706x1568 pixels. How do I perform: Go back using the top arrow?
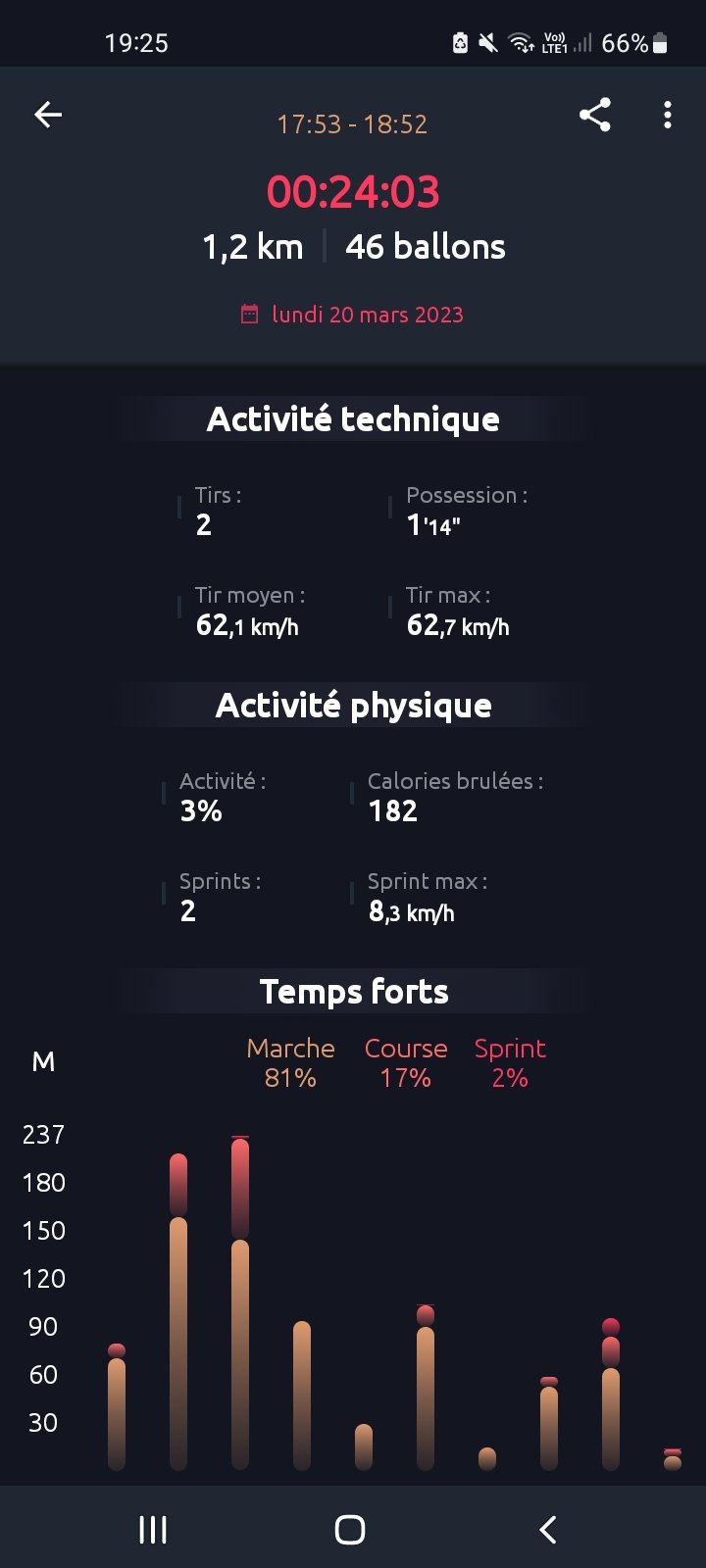pyautogui.click(x=48, y=115)
